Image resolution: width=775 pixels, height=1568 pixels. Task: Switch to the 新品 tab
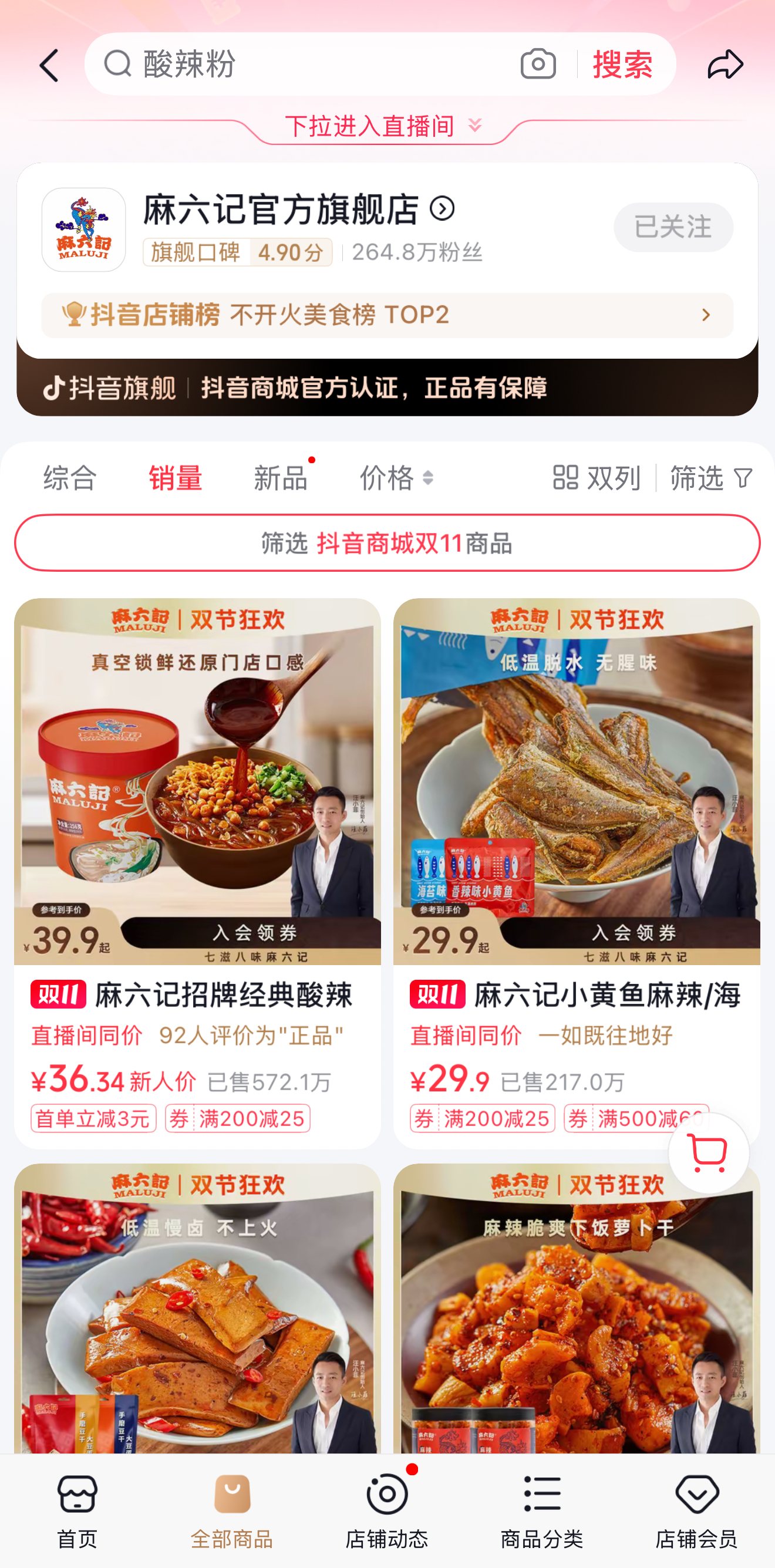[281, 478]
